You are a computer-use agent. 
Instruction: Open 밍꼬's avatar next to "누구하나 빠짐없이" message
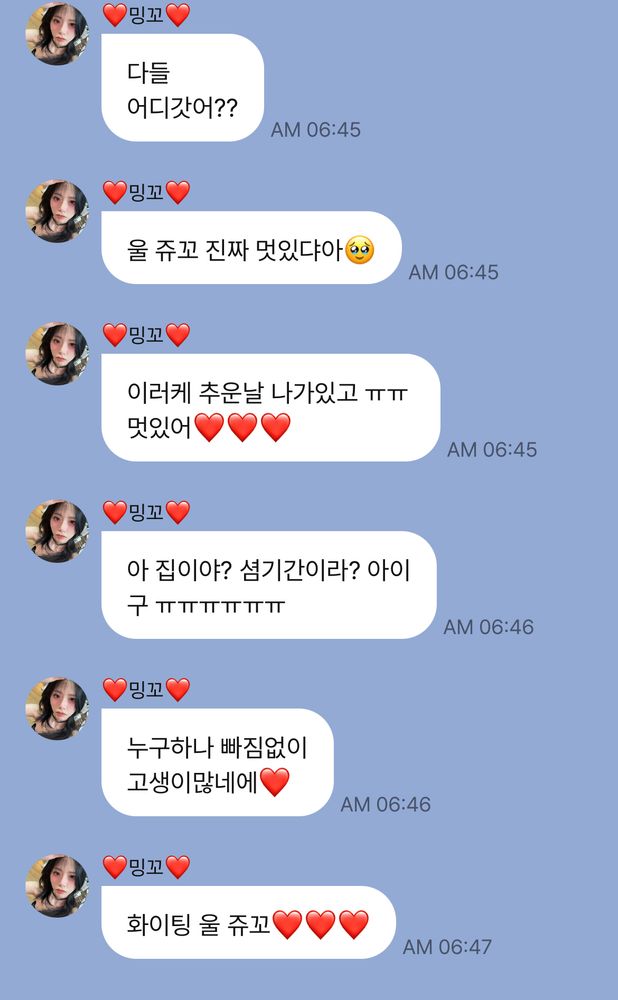pos(57,708)
